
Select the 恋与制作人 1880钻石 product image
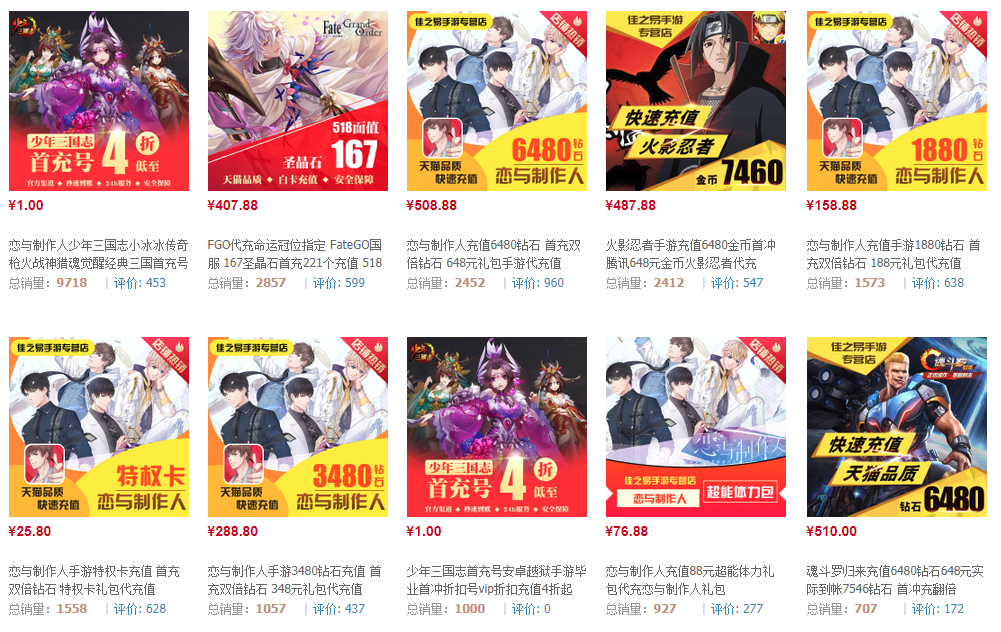[x=897, y=101]
